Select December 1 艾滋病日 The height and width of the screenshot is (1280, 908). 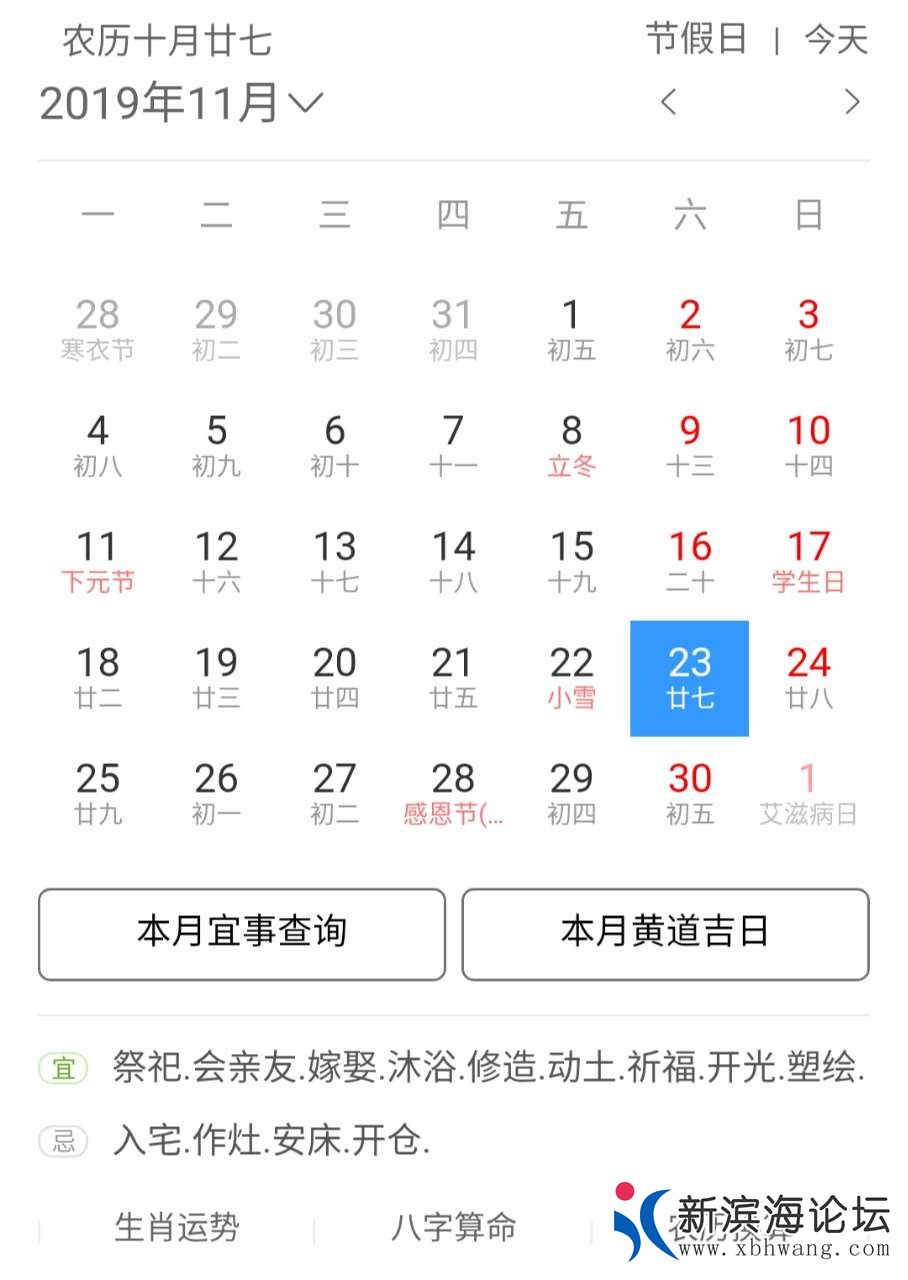(808, 794)
